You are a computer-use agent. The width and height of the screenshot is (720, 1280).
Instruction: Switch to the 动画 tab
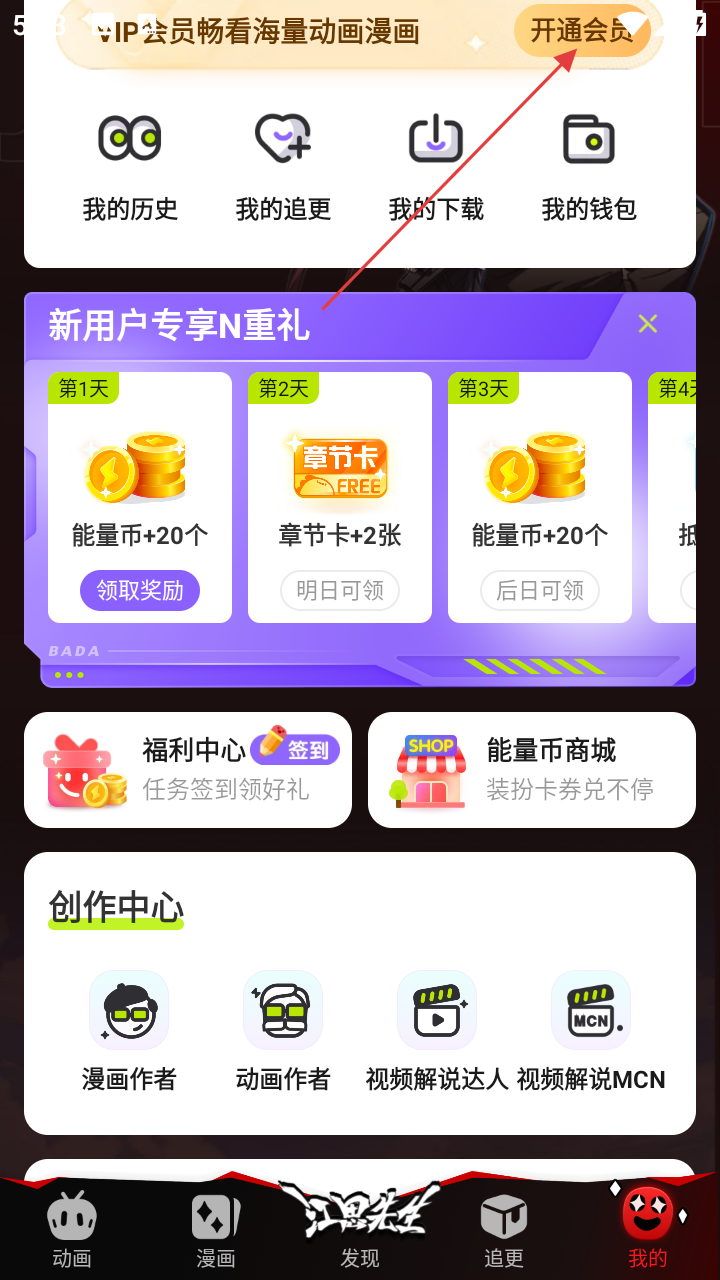(72, 1230)
